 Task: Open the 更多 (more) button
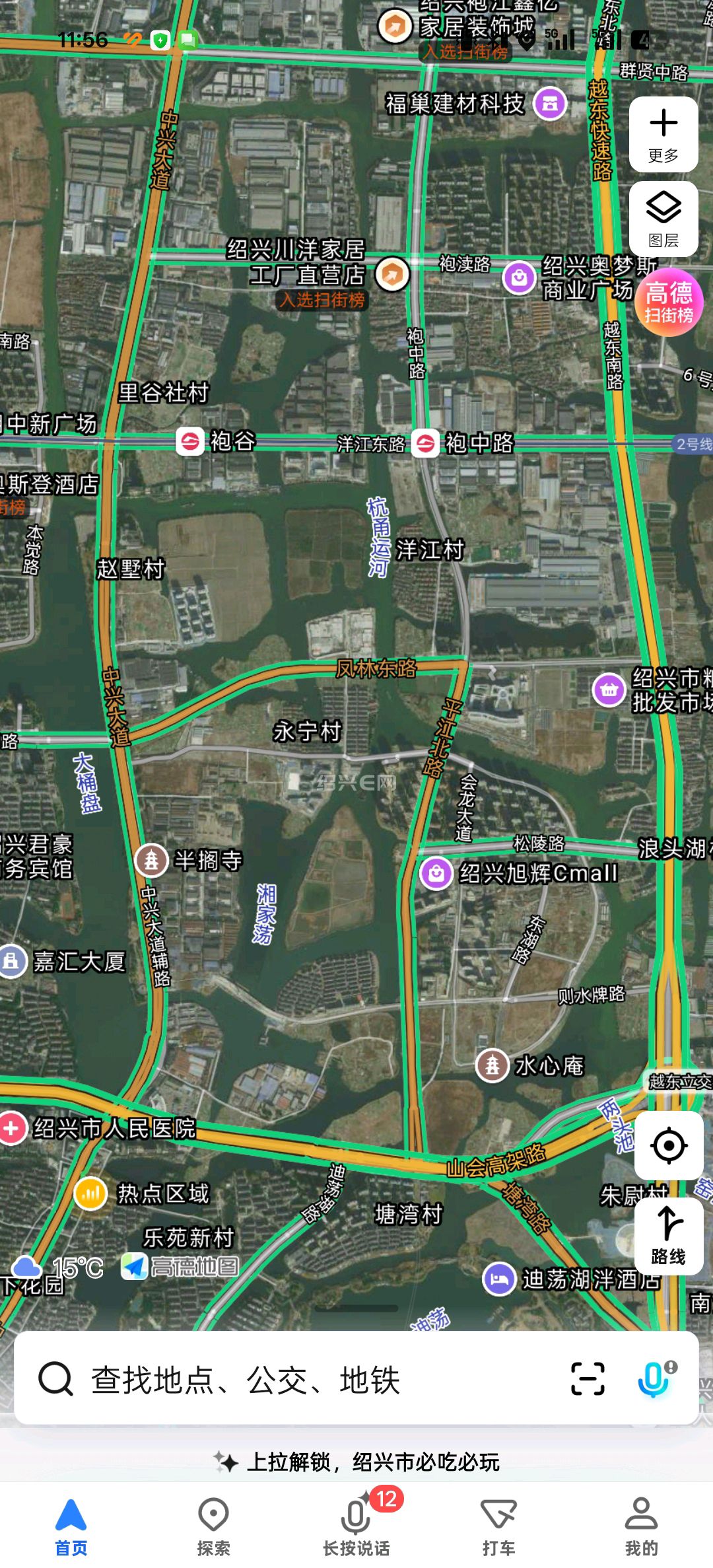(x=663, y=135)
